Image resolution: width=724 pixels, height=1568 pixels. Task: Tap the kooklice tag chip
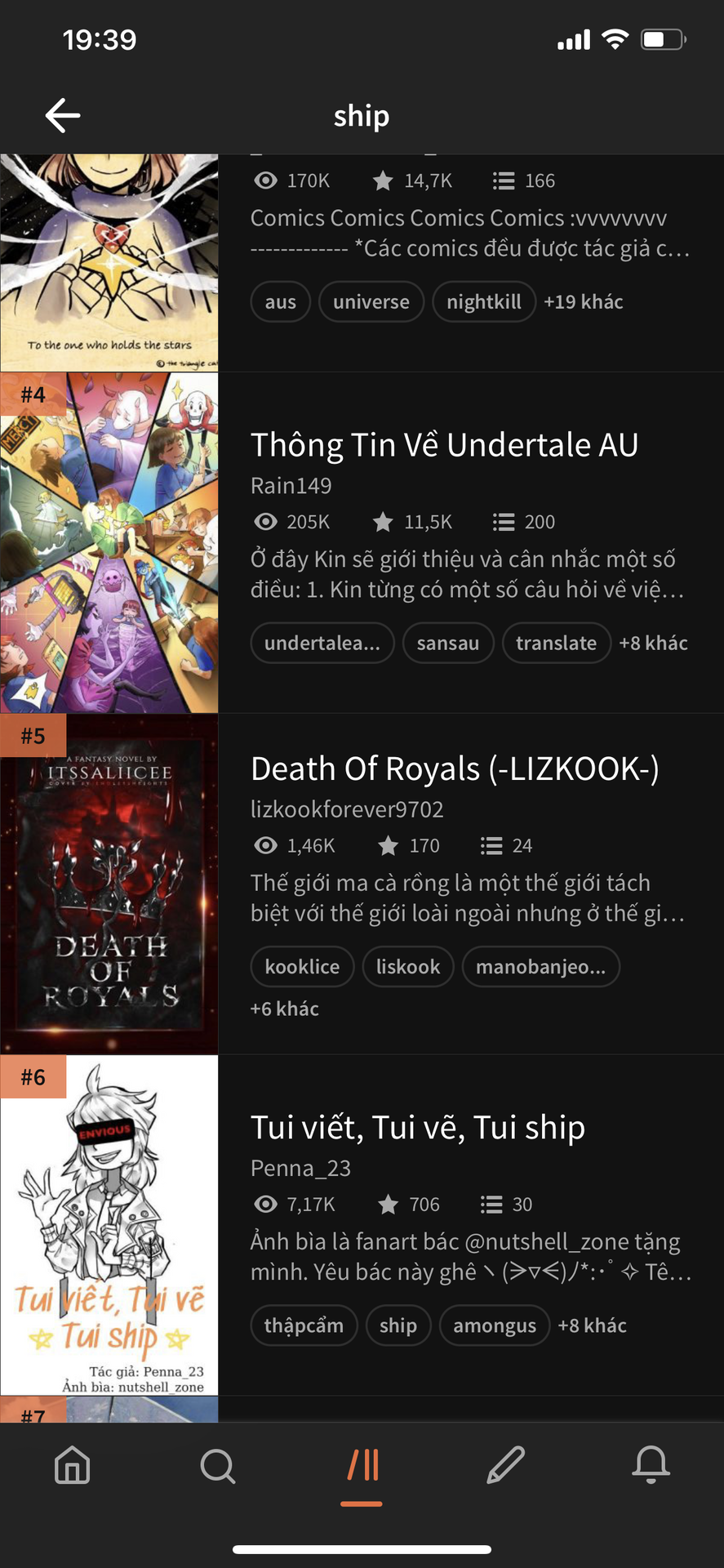[302, 967]
